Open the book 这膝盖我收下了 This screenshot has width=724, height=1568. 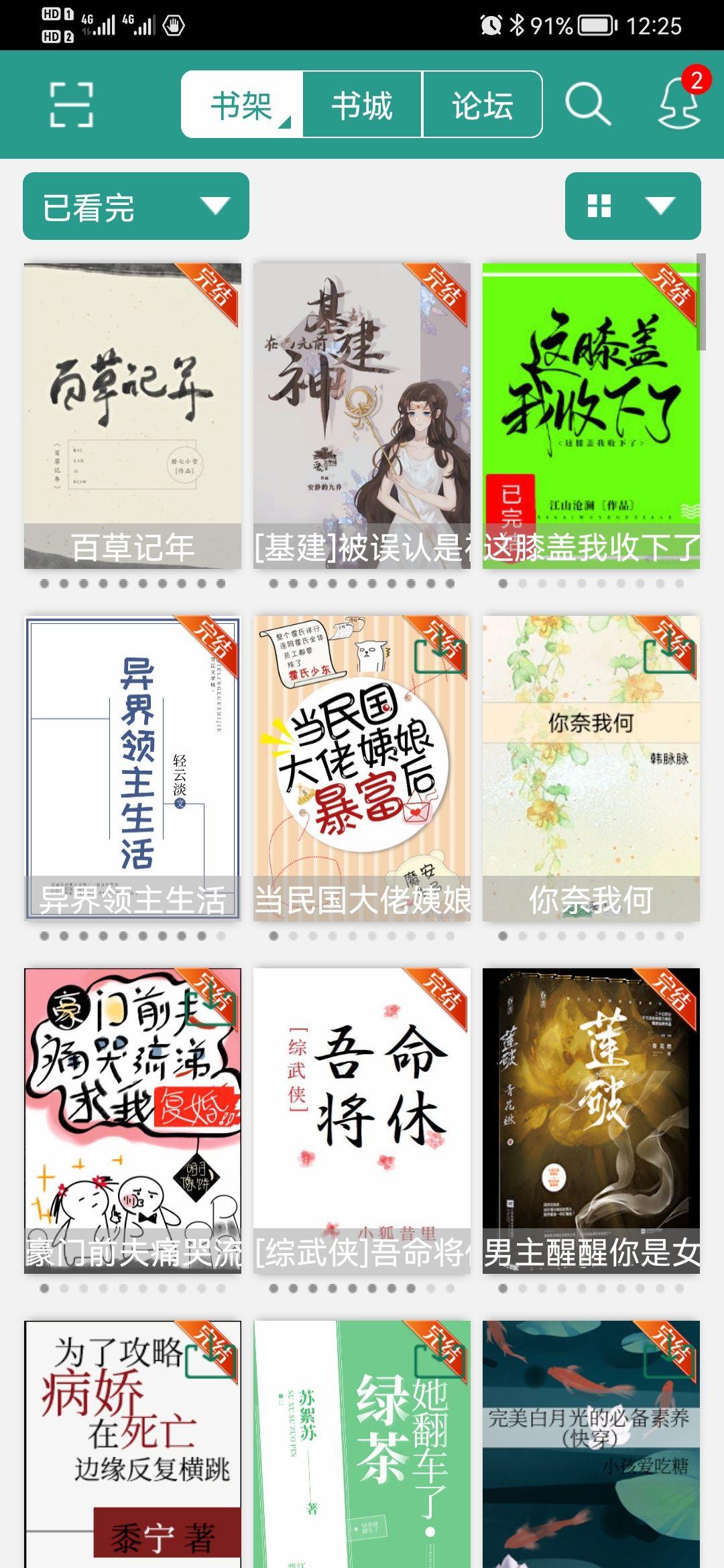[x=591, y=416]
